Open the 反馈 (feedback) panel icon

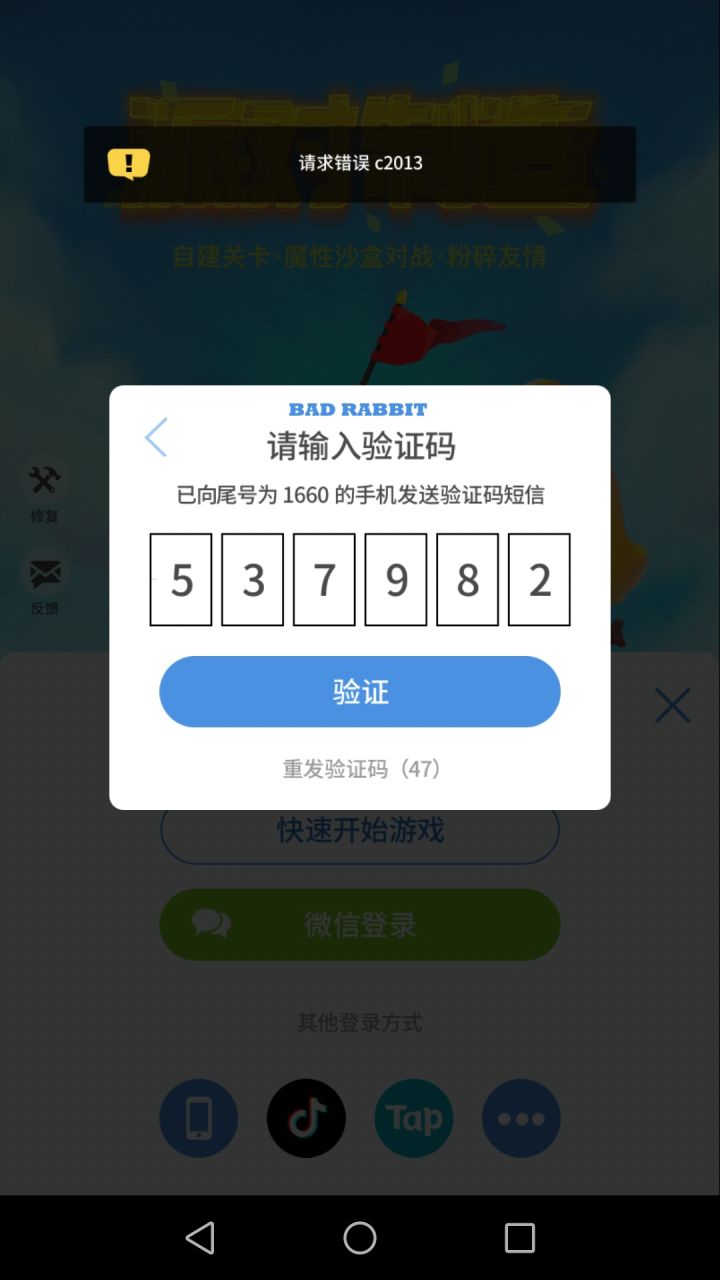click(x=44, y=573)
